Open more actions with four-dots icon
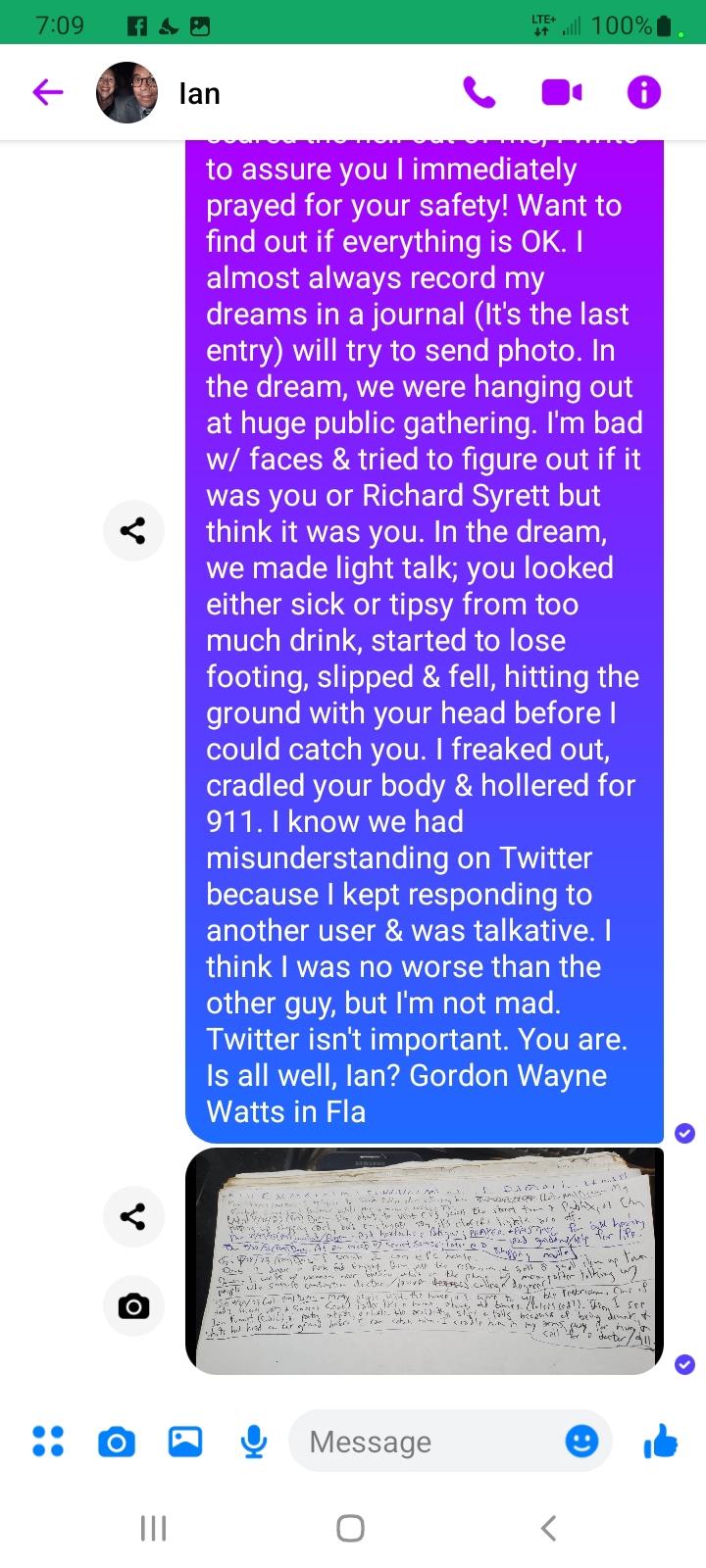This screenshot has width=706, height=1568. click(47, 1441)
